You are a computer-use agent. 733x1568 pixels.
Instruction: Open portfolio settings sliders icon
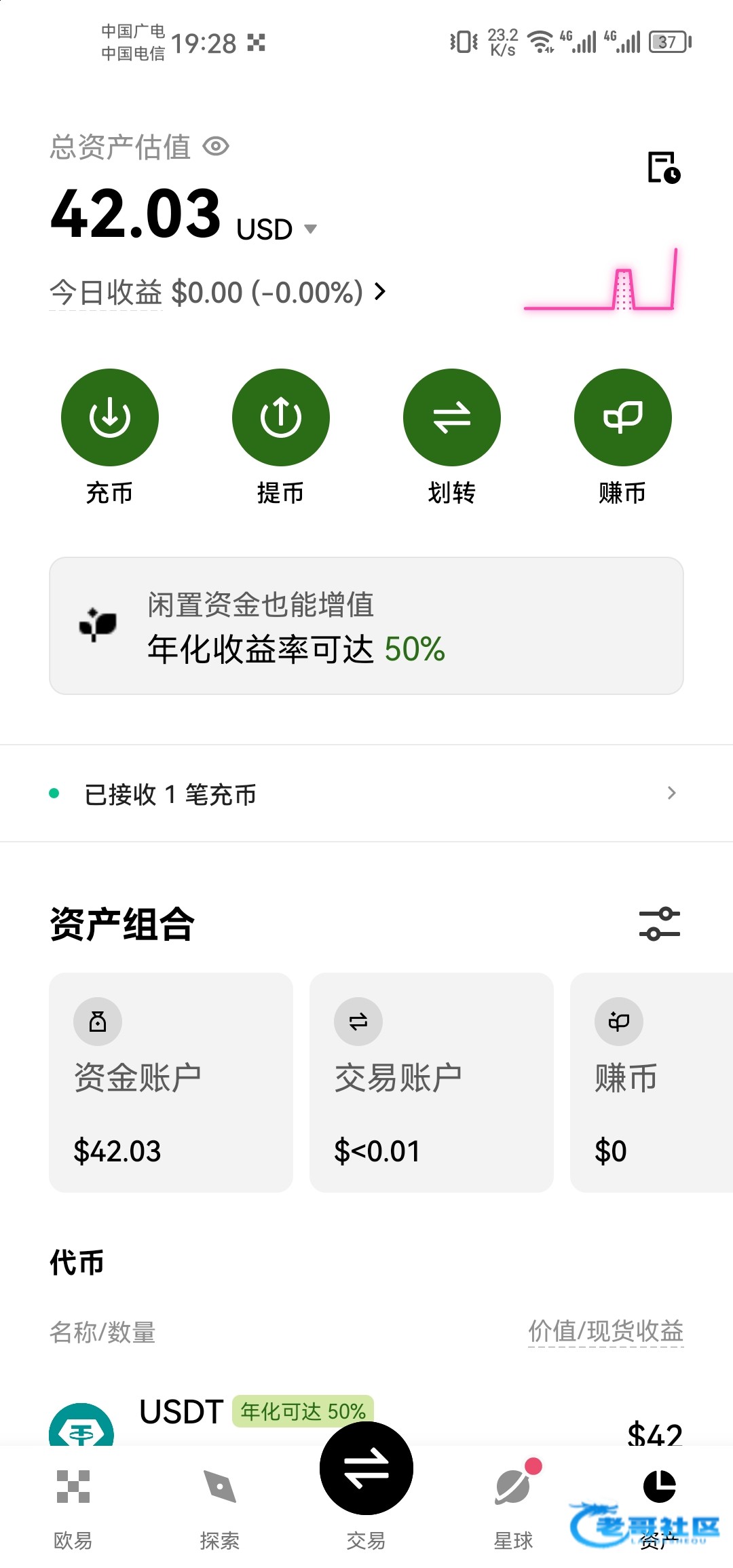tap(659, 924)
